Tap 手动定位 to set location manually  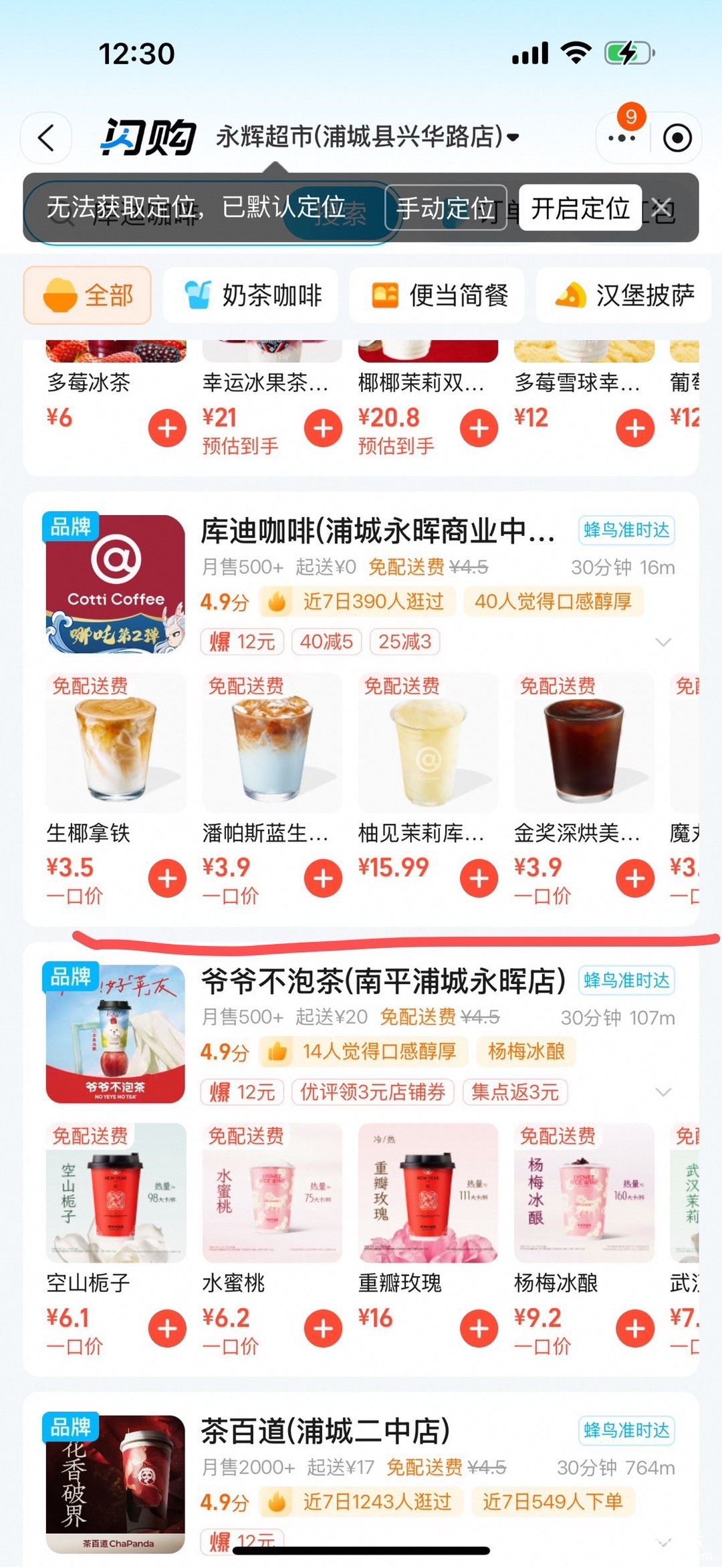click(445, 208)
